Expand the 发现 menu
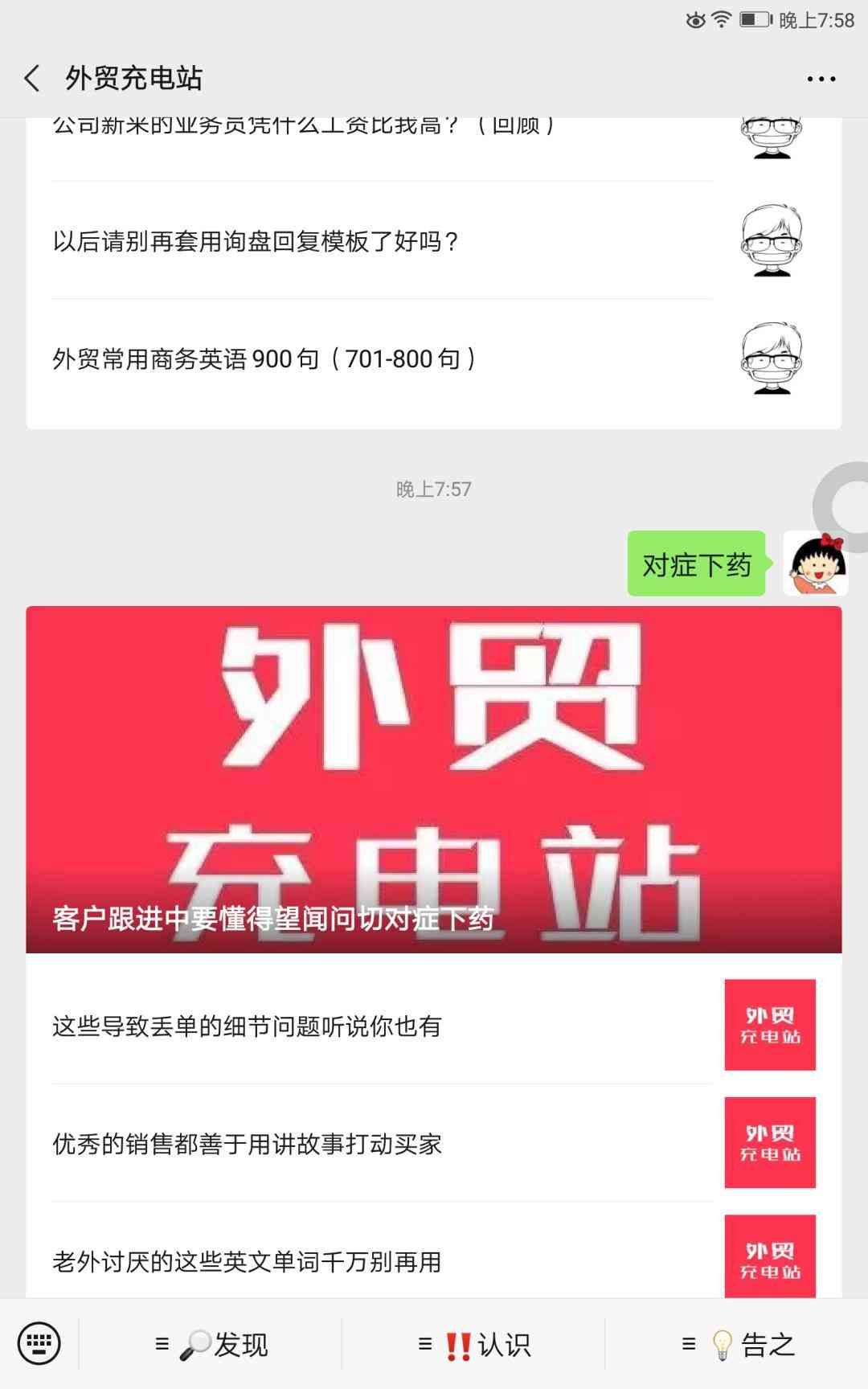The width and height of the screenshot is (868, 1389). pos(211,1344)
